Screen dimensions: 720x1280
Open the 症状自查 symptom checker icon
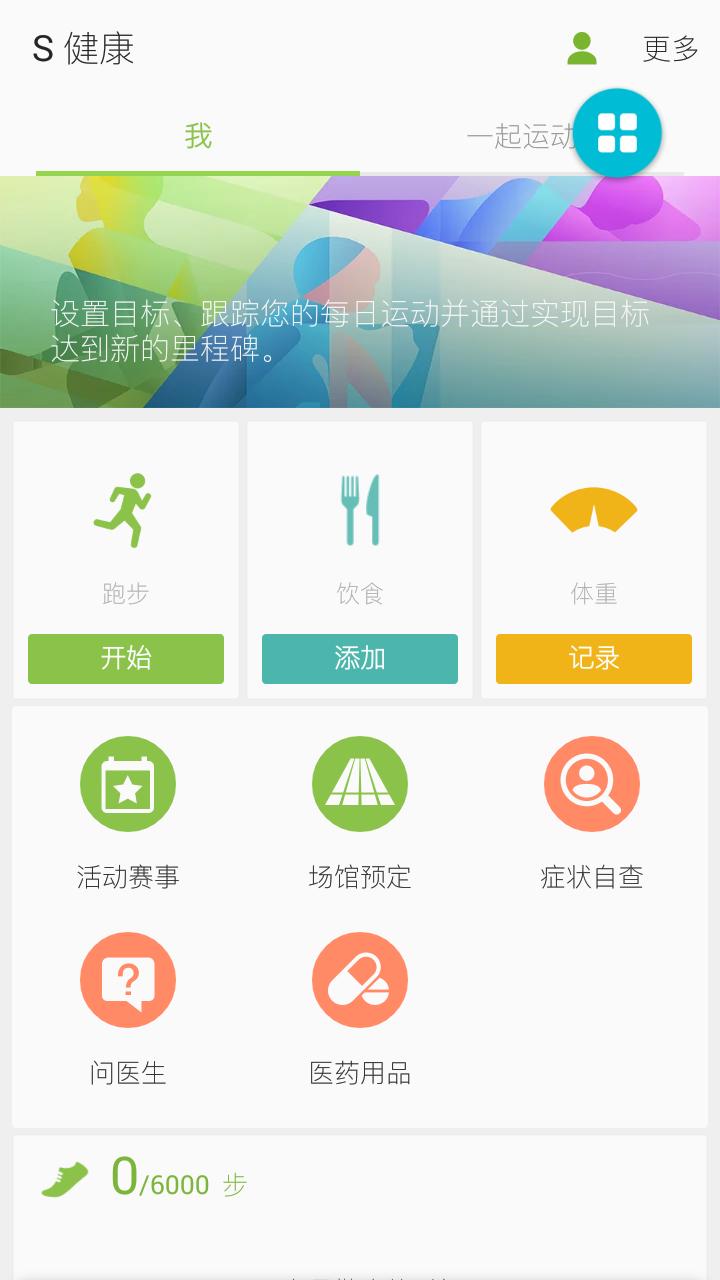pyautogui.click(x=592, y=784)
